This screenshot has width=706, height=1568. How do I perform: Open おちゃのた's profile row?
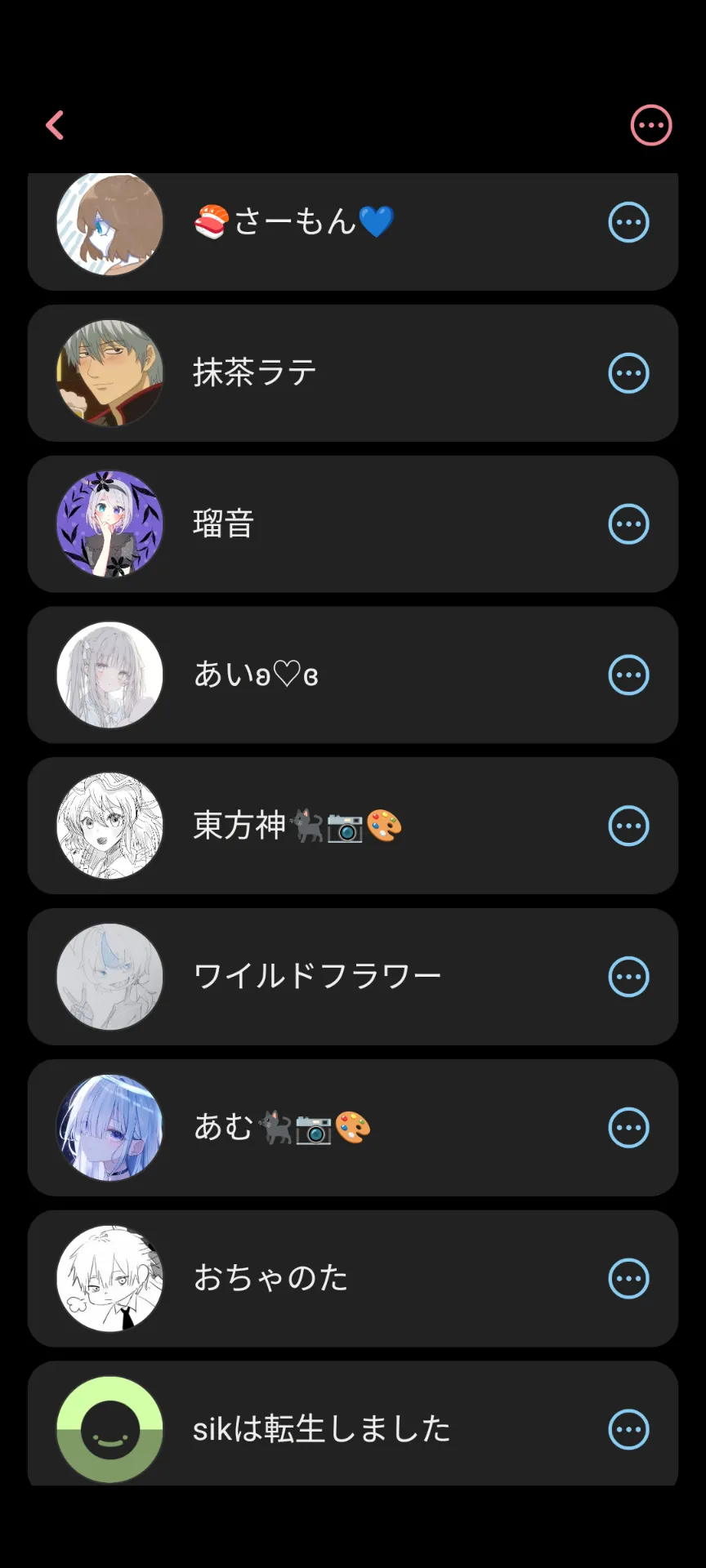coord(353,1279)
